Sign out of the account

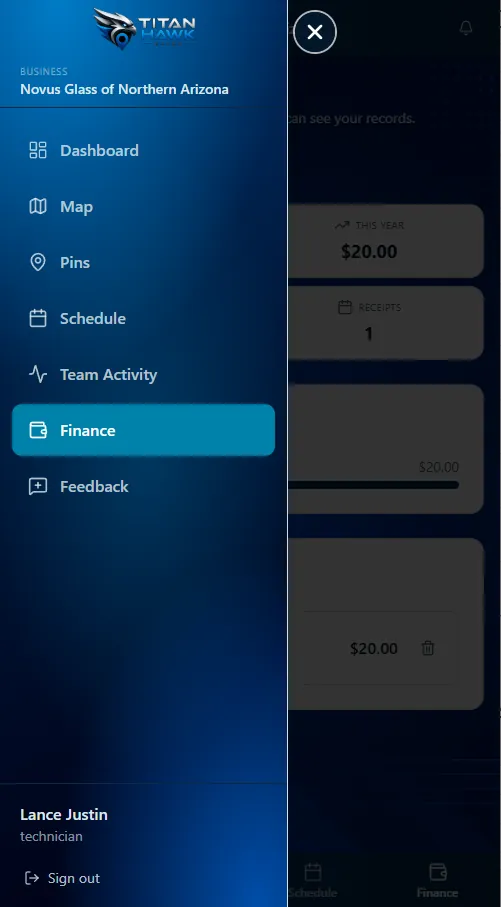[62, 878]
